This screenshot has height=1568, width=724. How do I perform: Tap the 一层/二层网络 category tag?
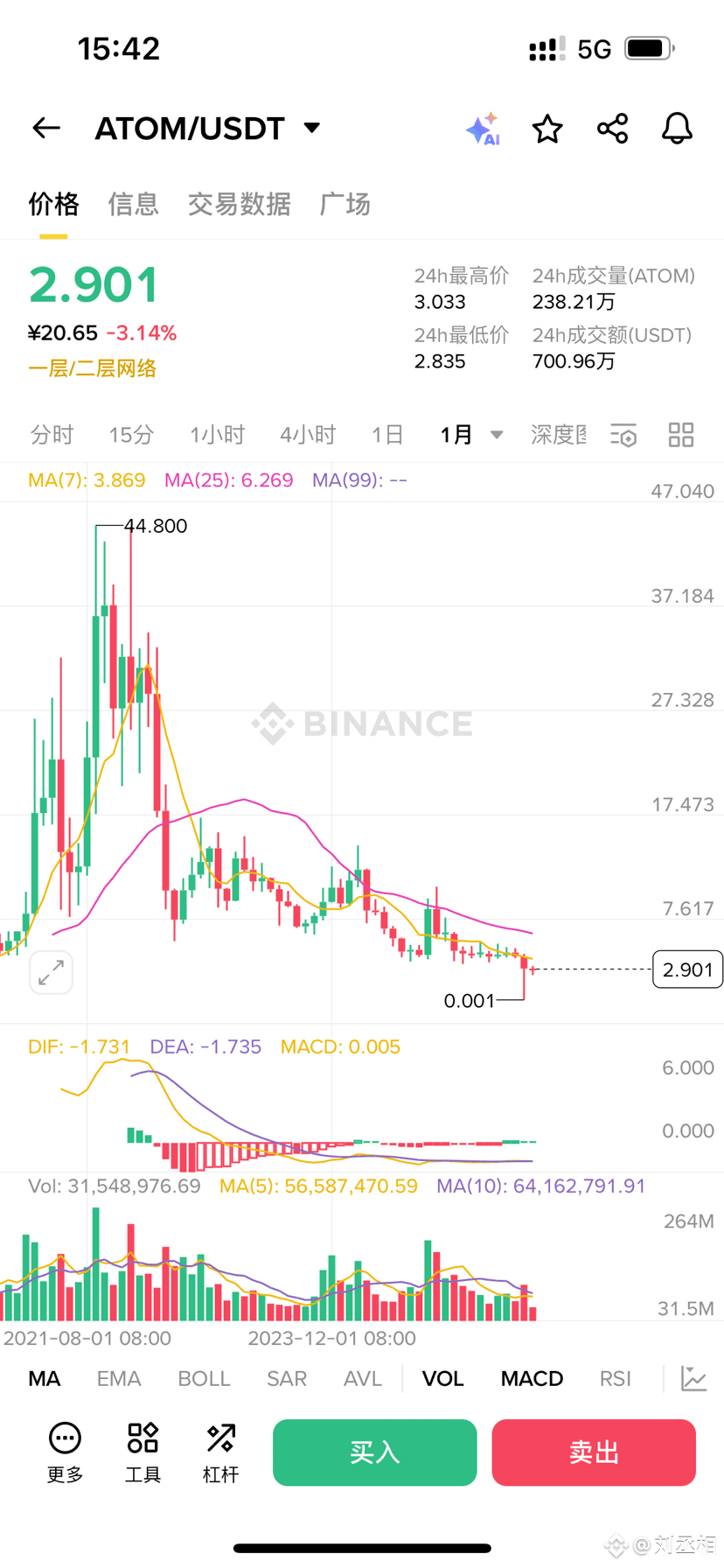[92, 368]
